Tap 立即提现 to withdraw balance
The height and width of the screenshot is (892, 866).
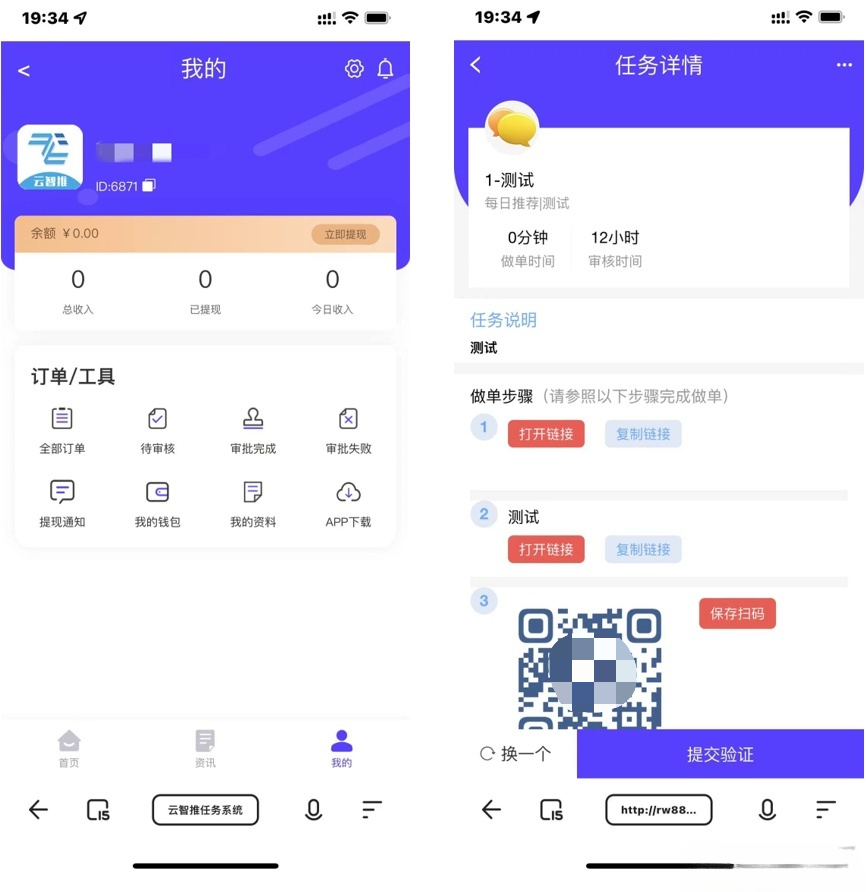[x=345, y=234]
